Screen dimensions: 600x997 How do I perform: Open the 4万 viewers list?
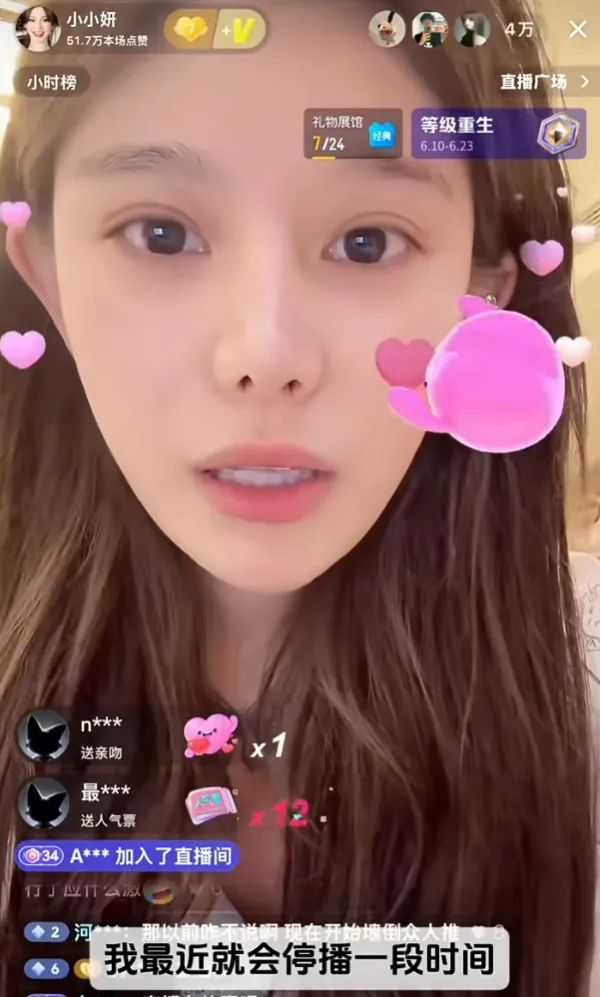point(519,30)
